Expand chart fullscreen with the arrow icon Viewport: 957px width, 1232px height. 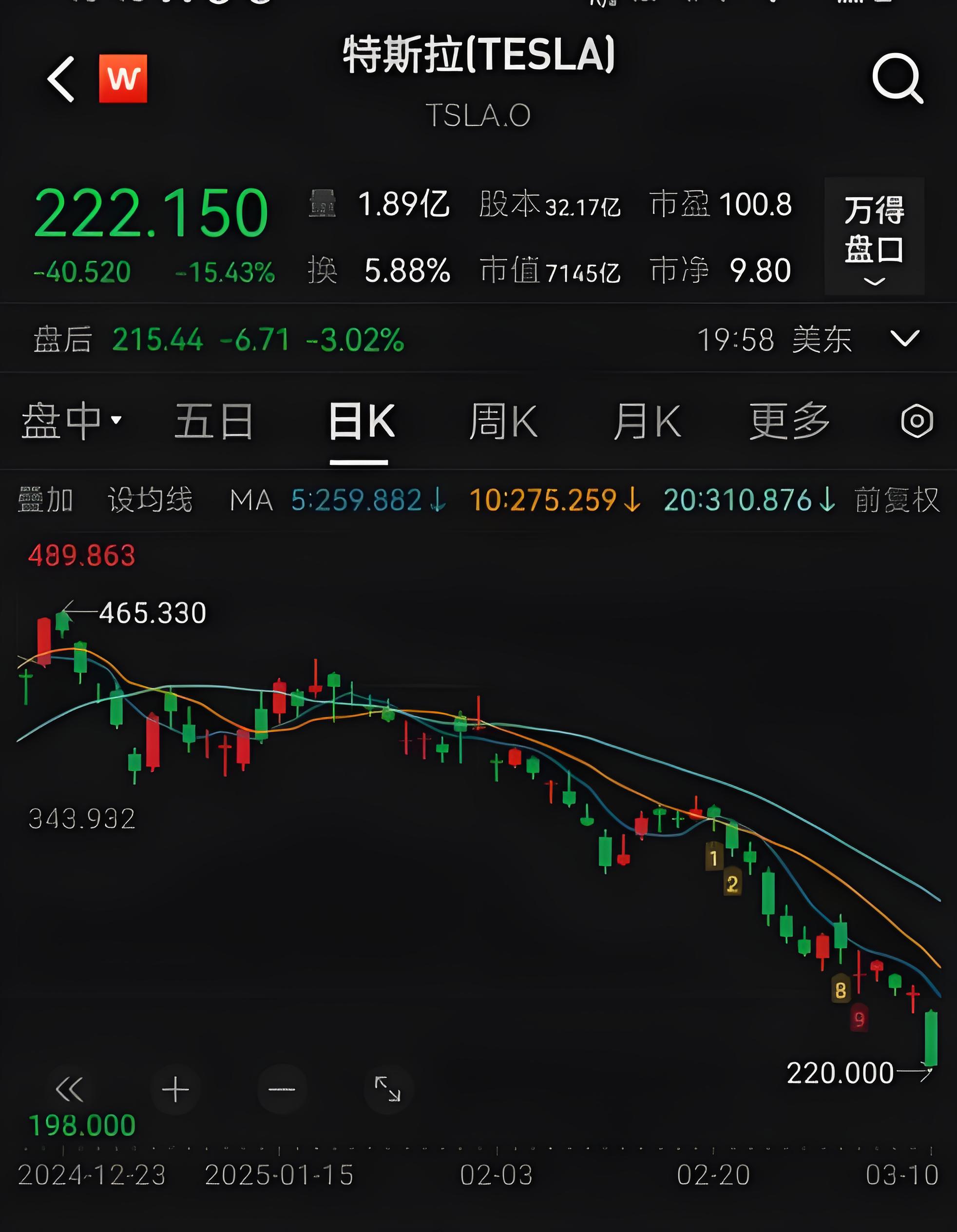(386, 1089)
